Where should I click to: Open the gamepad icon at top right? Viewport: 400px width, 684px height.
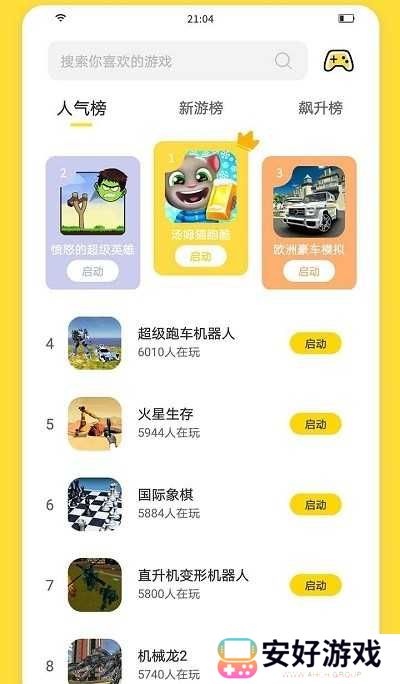click(x=338, y=61)
